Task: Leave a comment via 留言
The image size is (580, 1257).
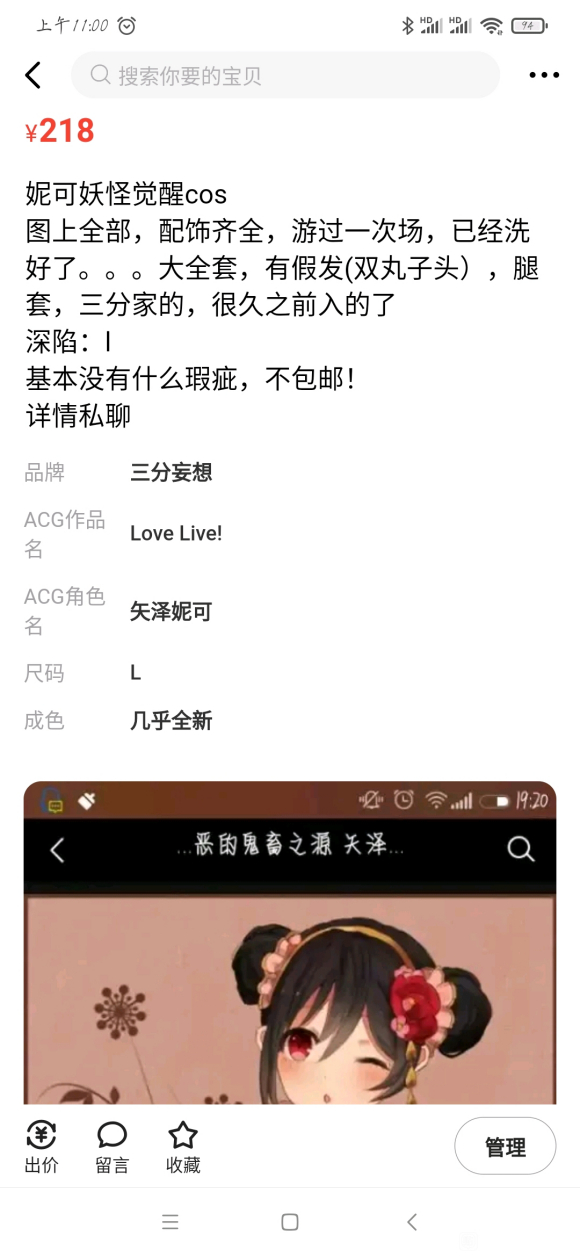Action: [x=112, y=1146]
